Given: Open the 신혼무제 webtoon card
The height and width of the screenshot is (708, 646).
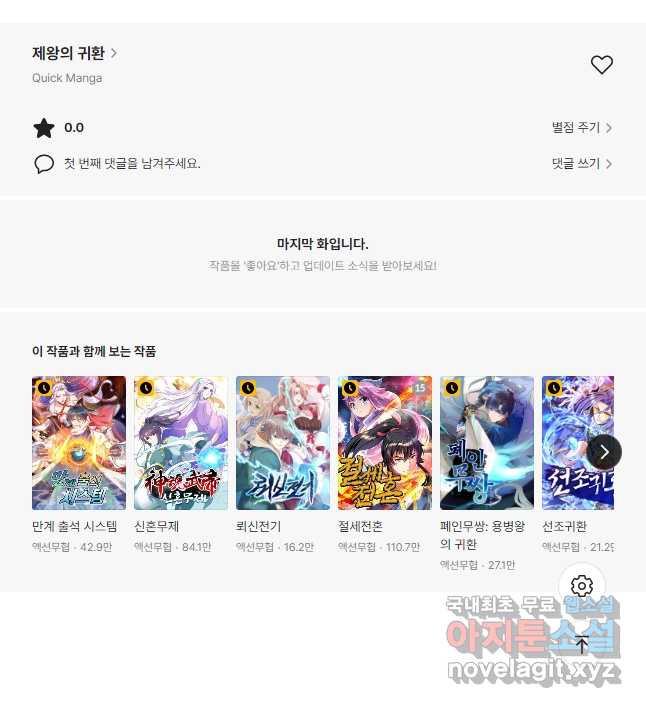Looking at the screenshot, I should [x=181, y=443].
